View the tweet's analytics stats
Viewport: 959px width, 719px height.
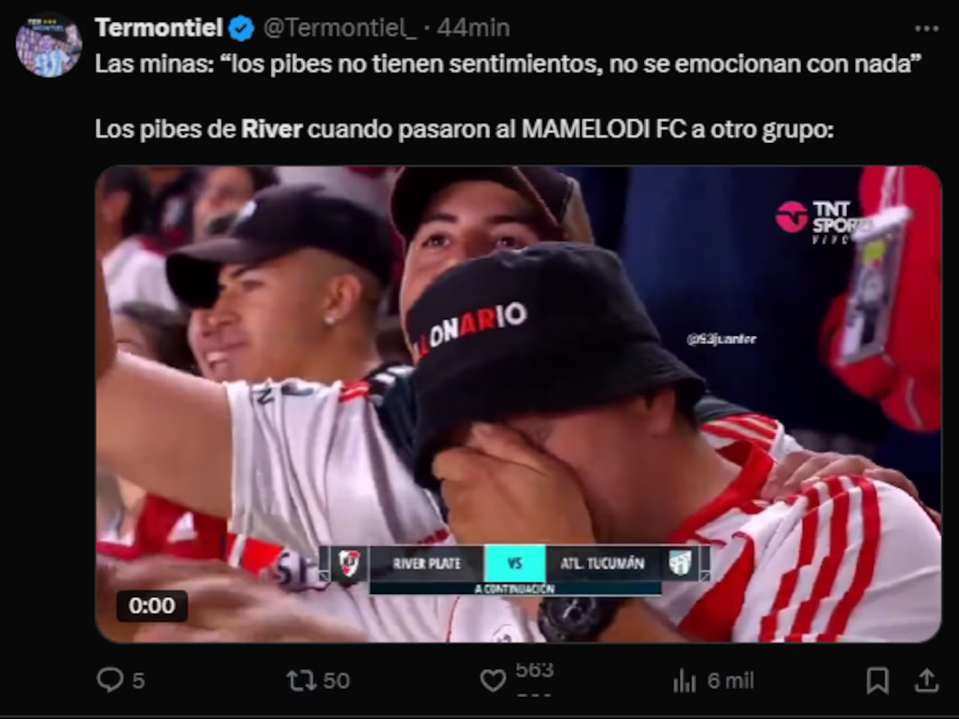[x=685, y=681]
